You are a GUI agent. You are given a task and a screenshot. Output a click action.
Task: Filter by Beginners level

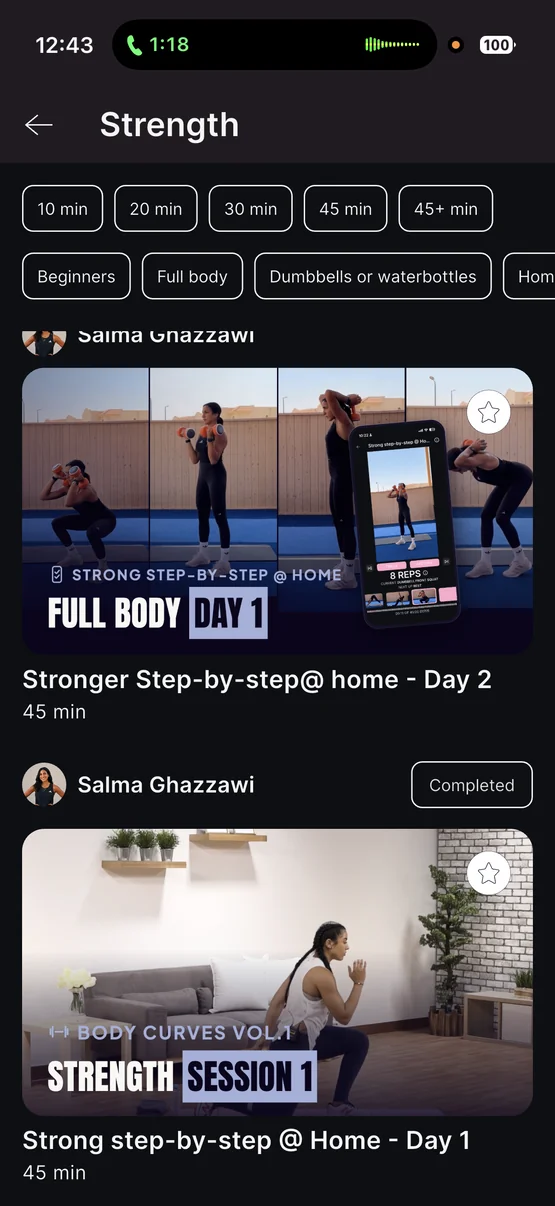click(x=76, y=276)
